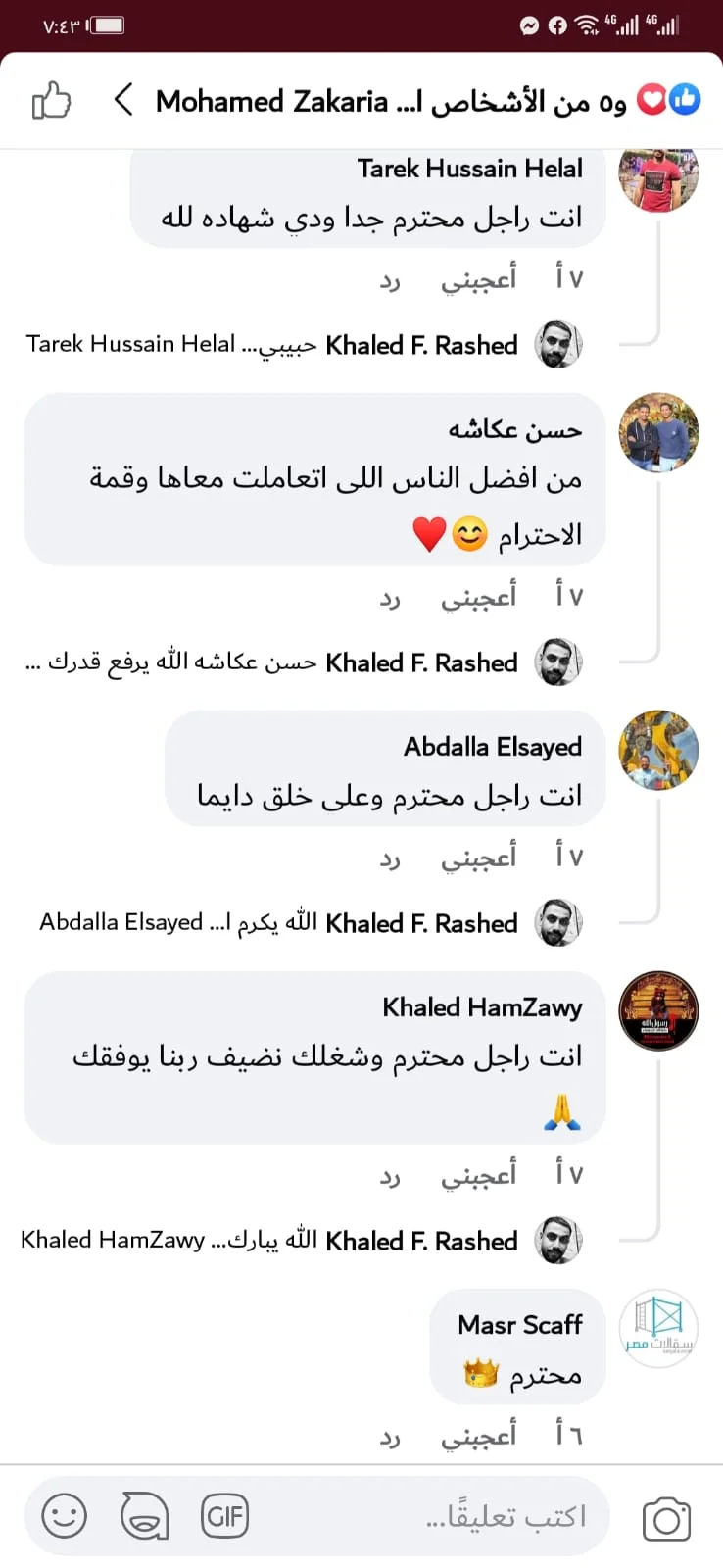This screenshot has width=723, height=1568.
Task: Reply to حسن عكاشه's comment
Action: point(390,599)
